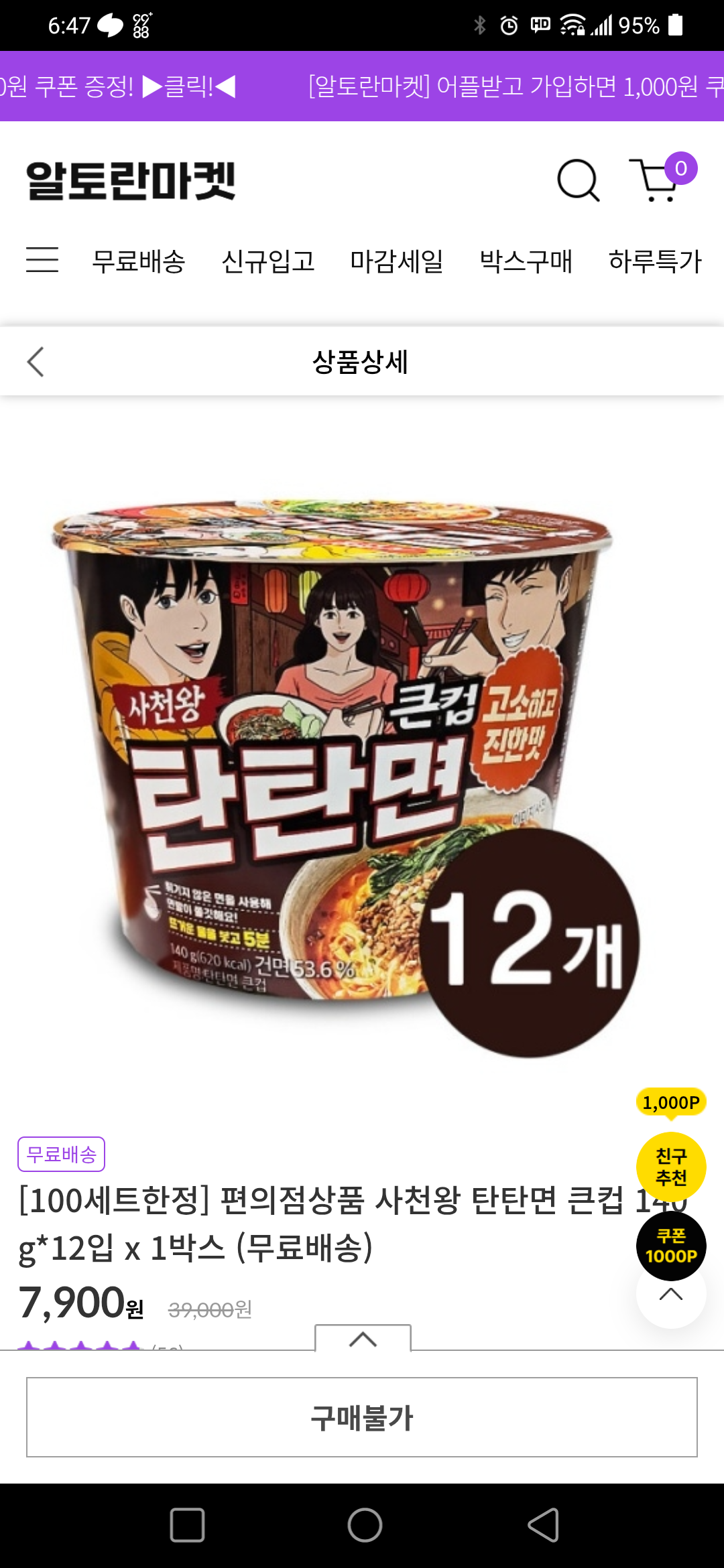This screenshot has width=724, height=1568.
Task: Go back from 상품상세 page
Action: 36,362
